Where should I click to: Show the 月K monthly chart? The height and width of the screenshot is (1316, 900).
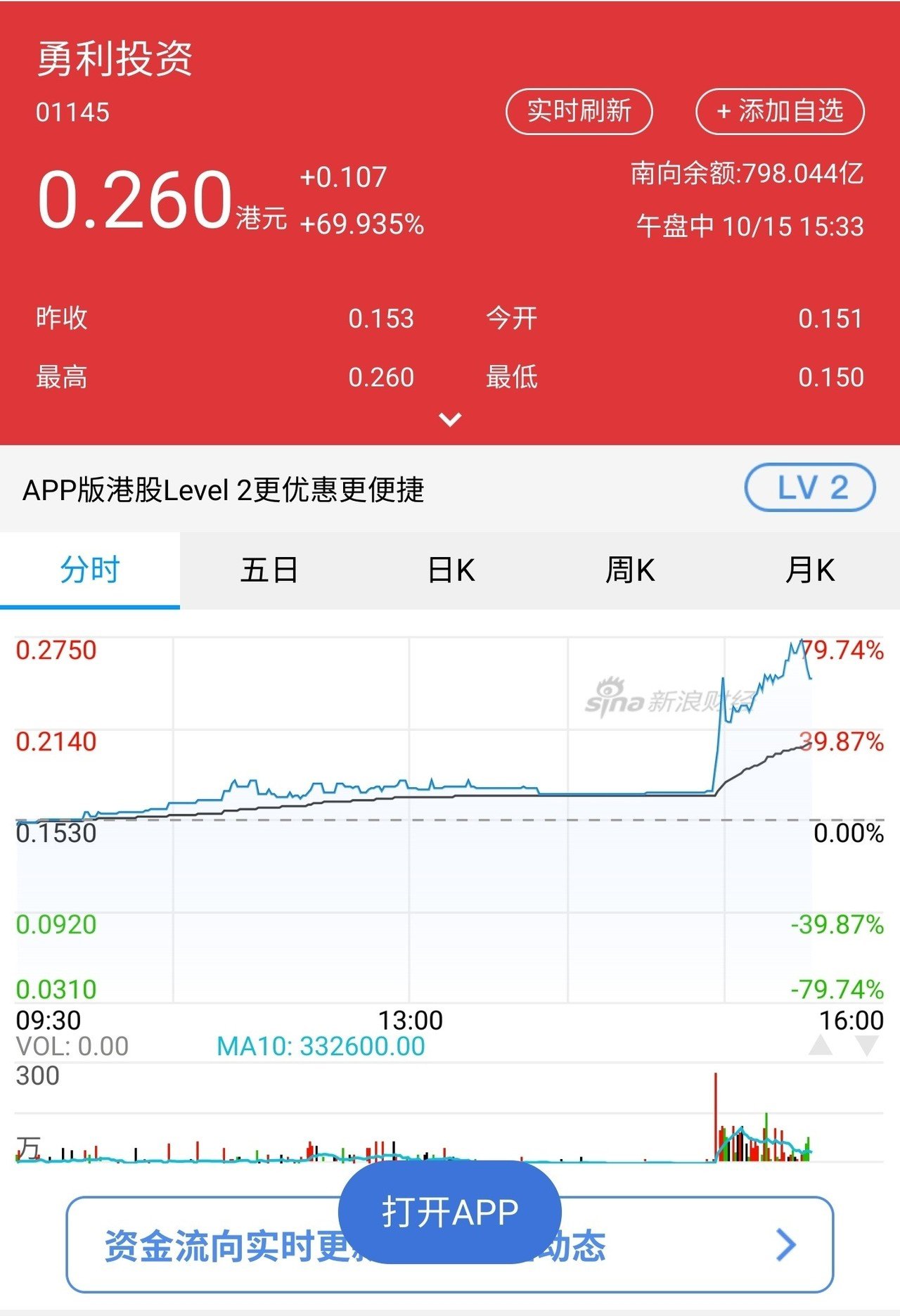(810, 570)
